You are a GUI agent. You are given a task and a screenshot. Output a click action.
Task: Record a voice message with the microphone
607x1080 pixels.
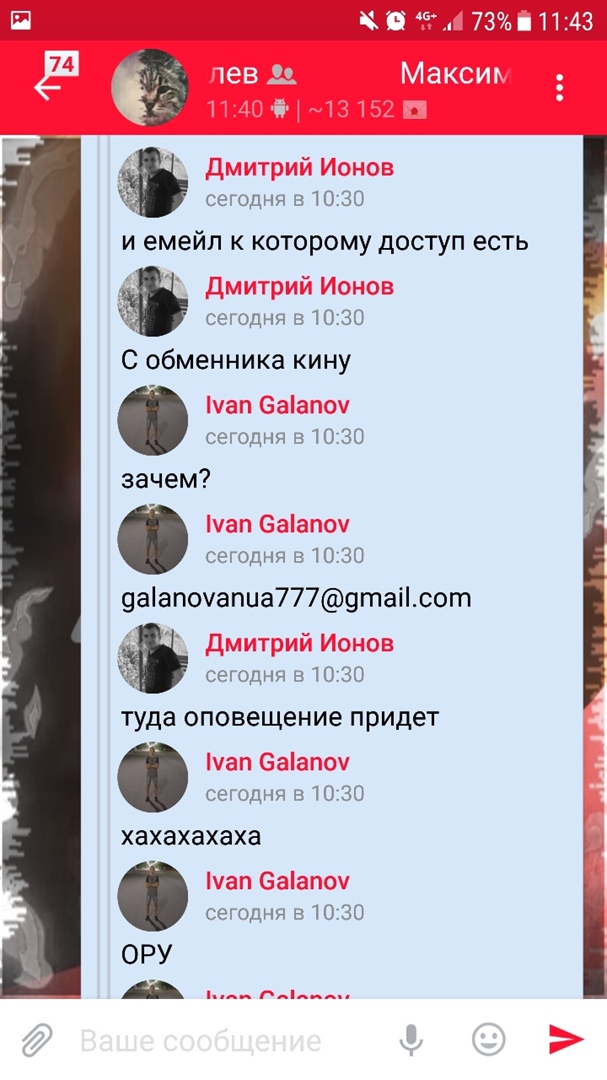[411, 1040]
